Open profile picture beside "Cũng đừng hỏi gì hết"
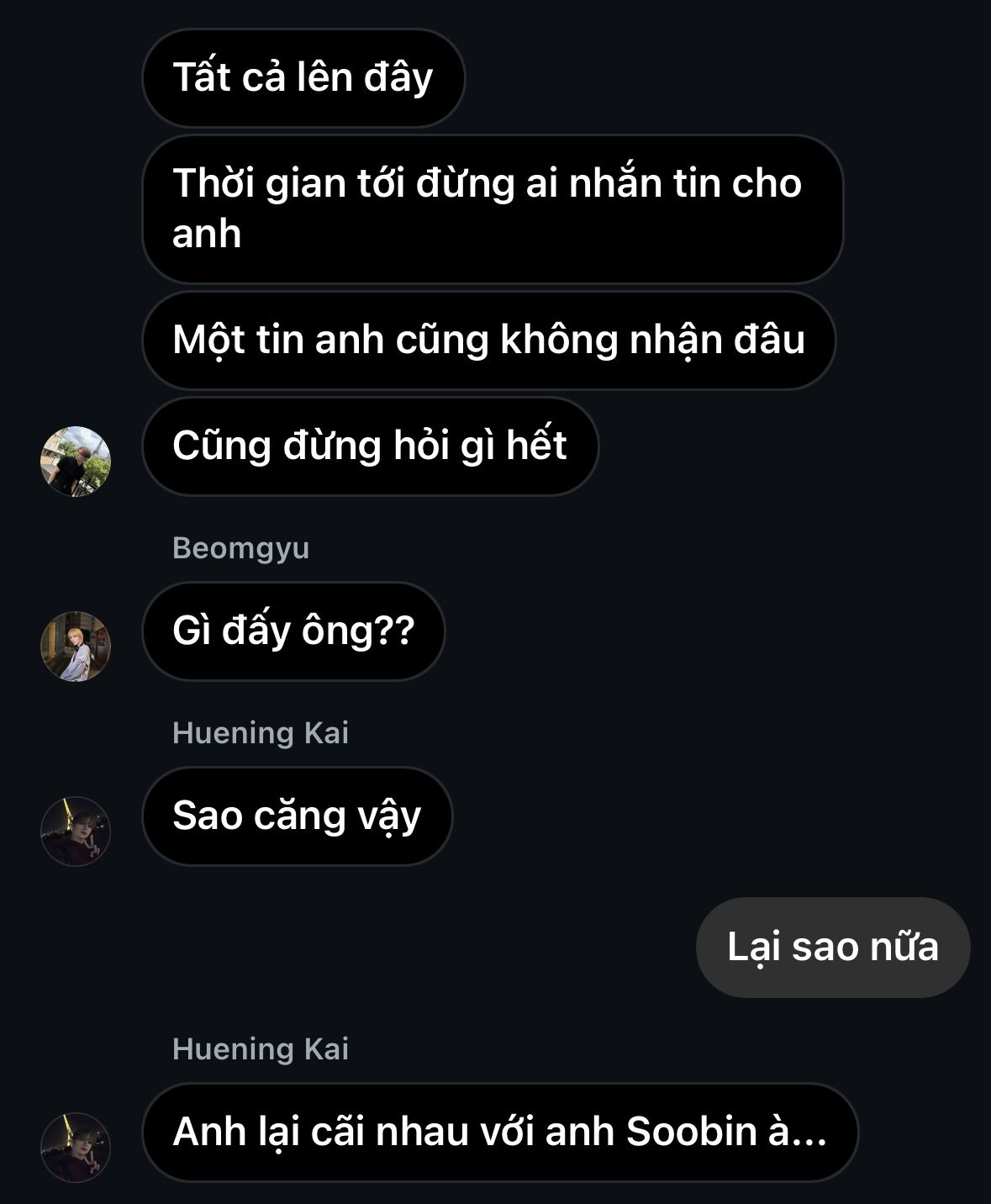991x1204 pixels. point(76,461)
